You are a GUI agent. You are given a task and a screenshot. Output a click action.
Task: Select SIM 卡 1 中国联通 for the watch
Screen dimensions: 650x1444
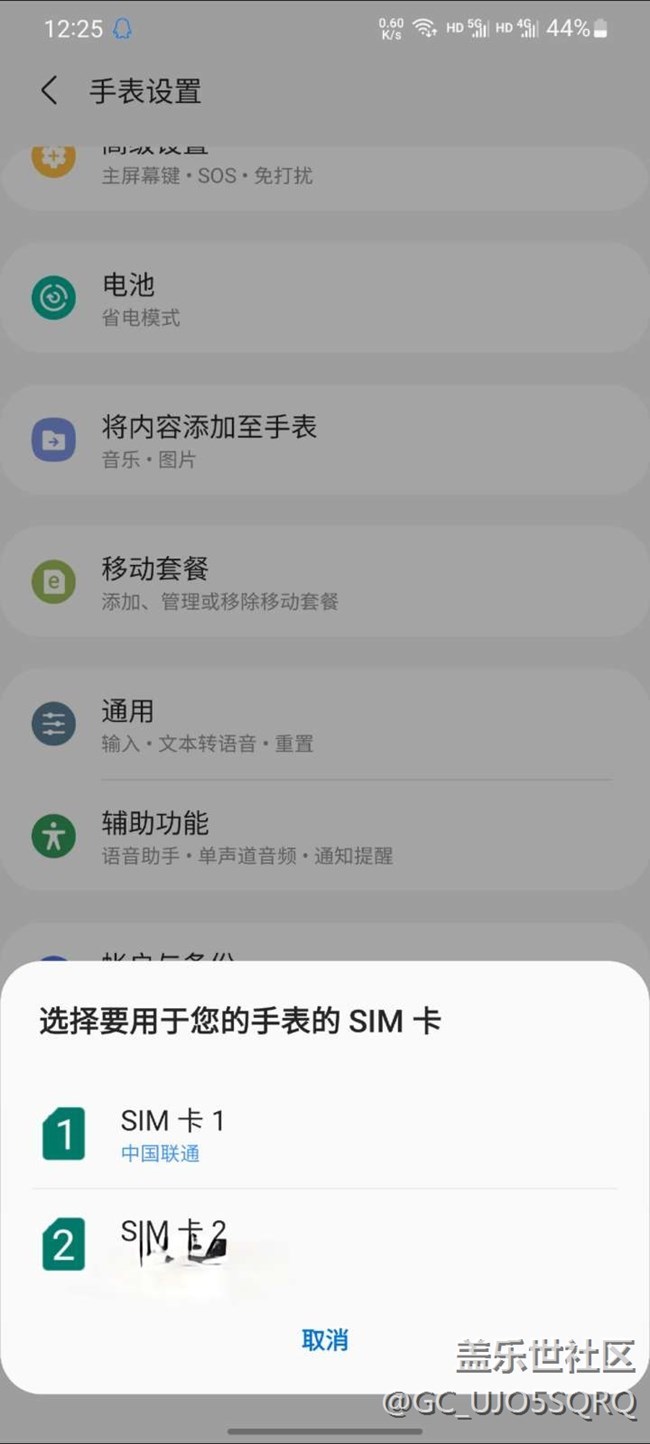pyautogui.click(x=325, y=1134)
